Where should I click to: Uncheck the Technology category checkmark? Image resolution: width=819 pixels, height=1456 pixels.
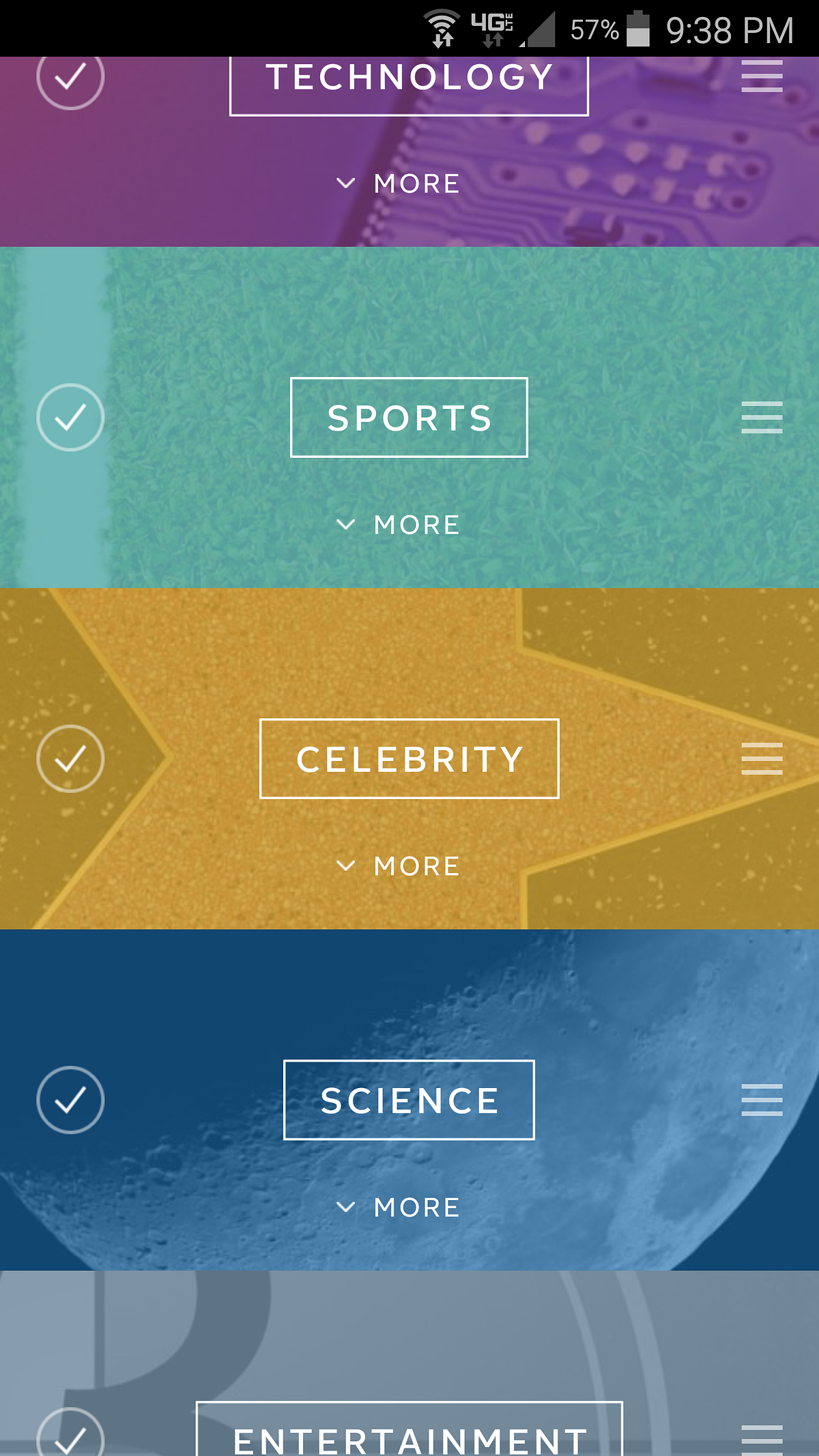pyautogui.click(x=70, y=77)
